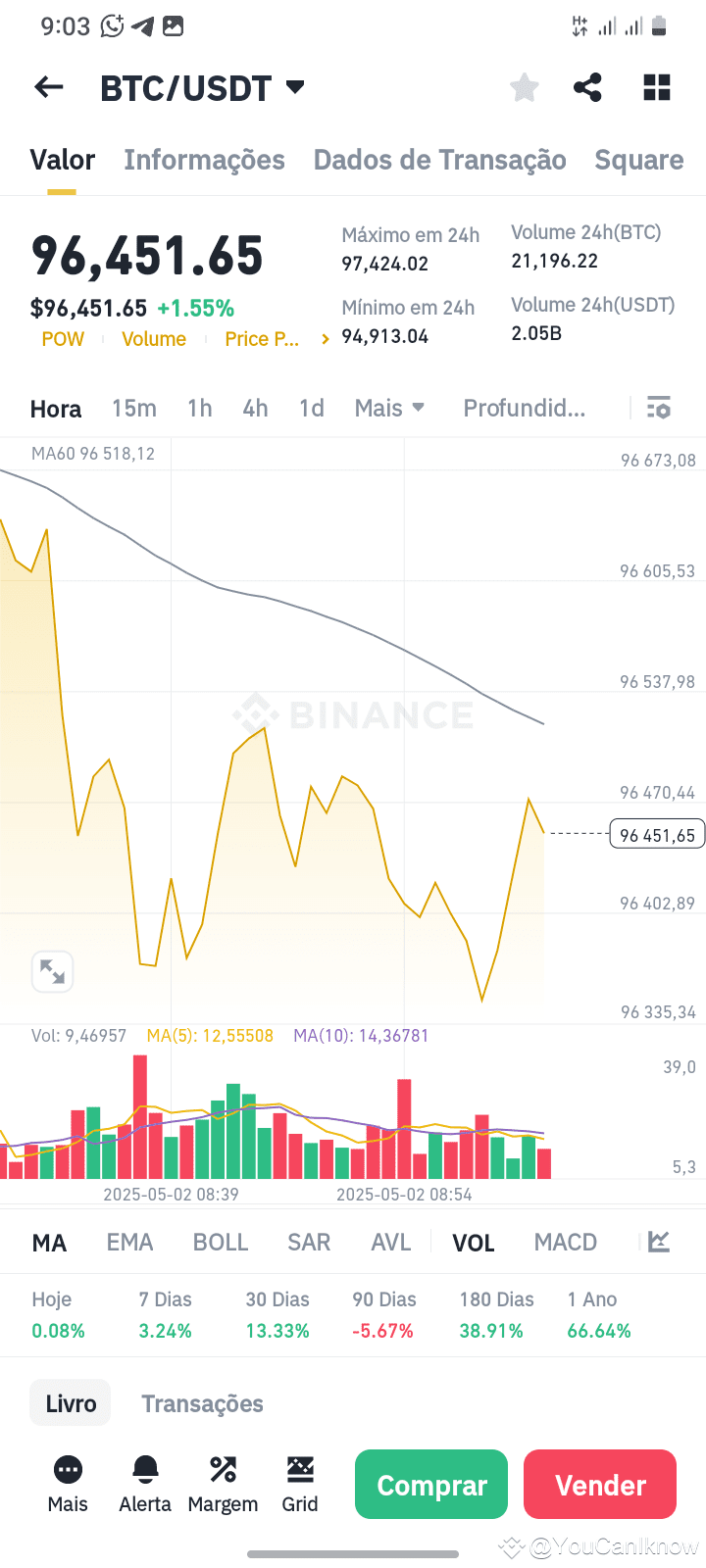Toggle the MACD indicator on
The width and height of the screenshot is (706, 1568).
click(565, 1242)
